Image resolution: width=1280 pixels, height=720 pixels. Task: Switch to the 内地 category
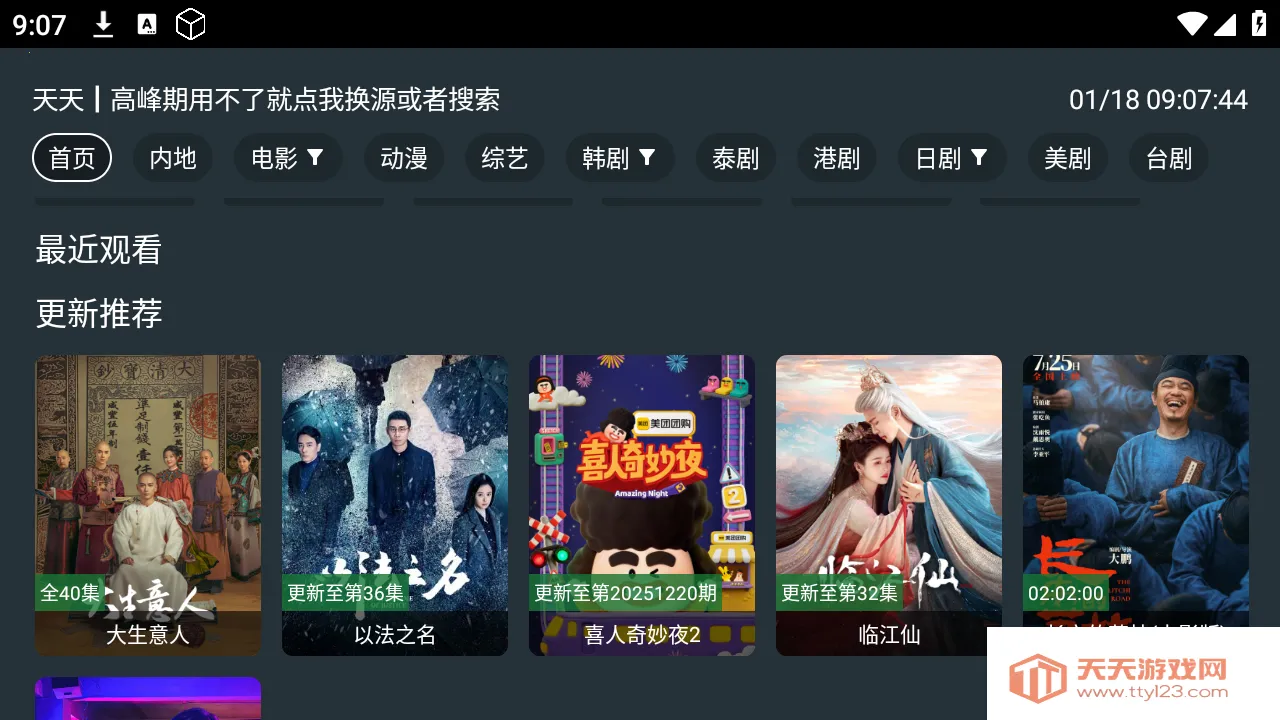(173, 158)
